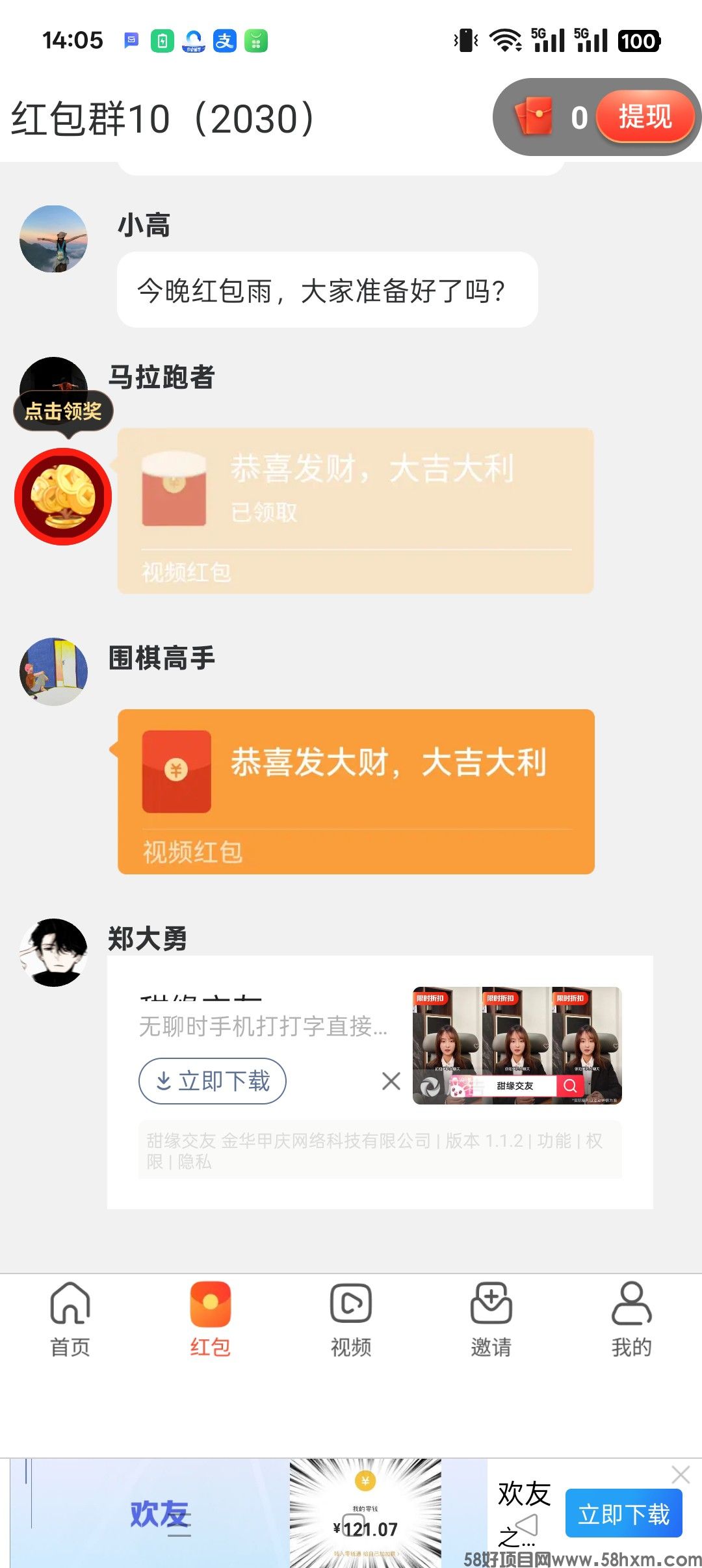
Task: Select the 红包 red packet tab icon
Action: (x=210, y=1303)
